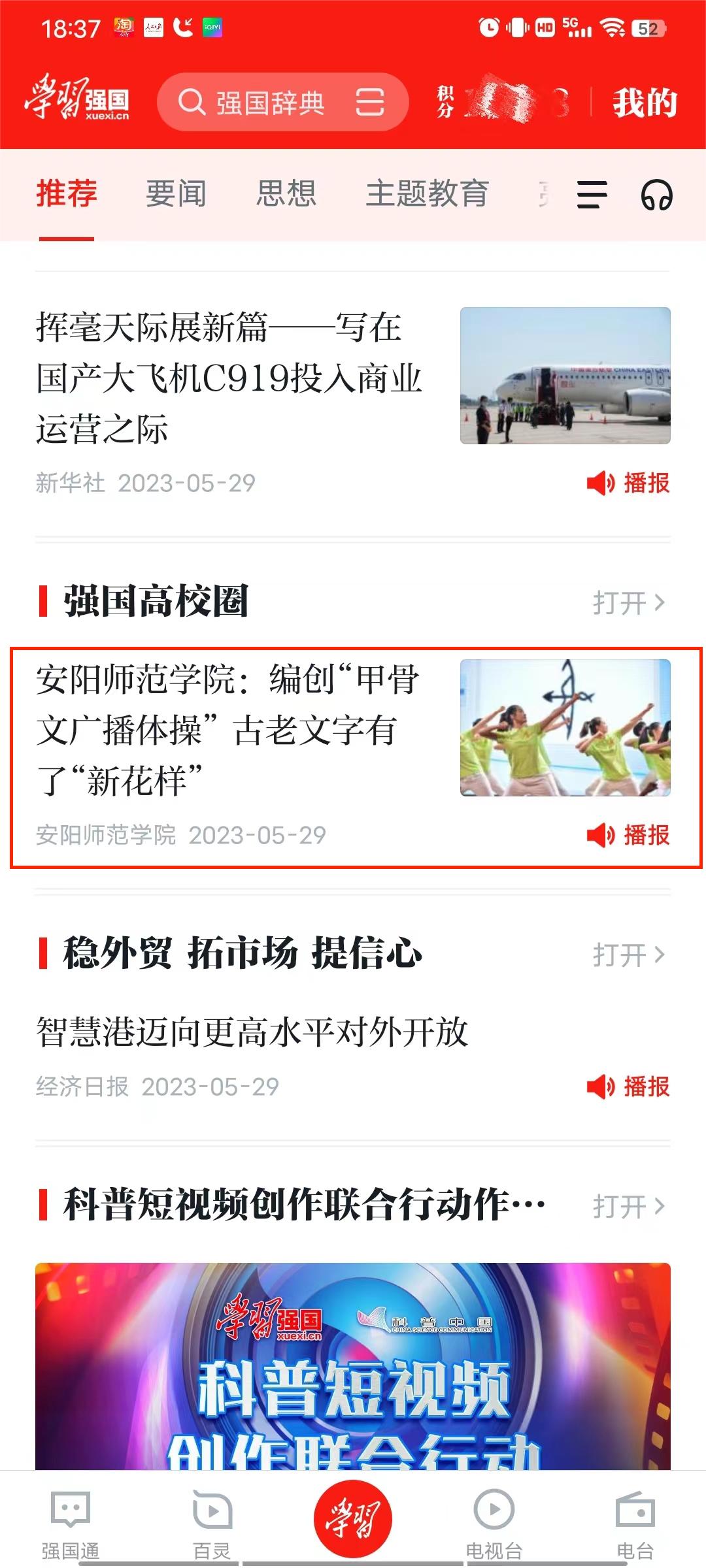This screenshot has height=1568, width=706.
Task: Tap the scan icon in search bar
Action: pos(370,103)
